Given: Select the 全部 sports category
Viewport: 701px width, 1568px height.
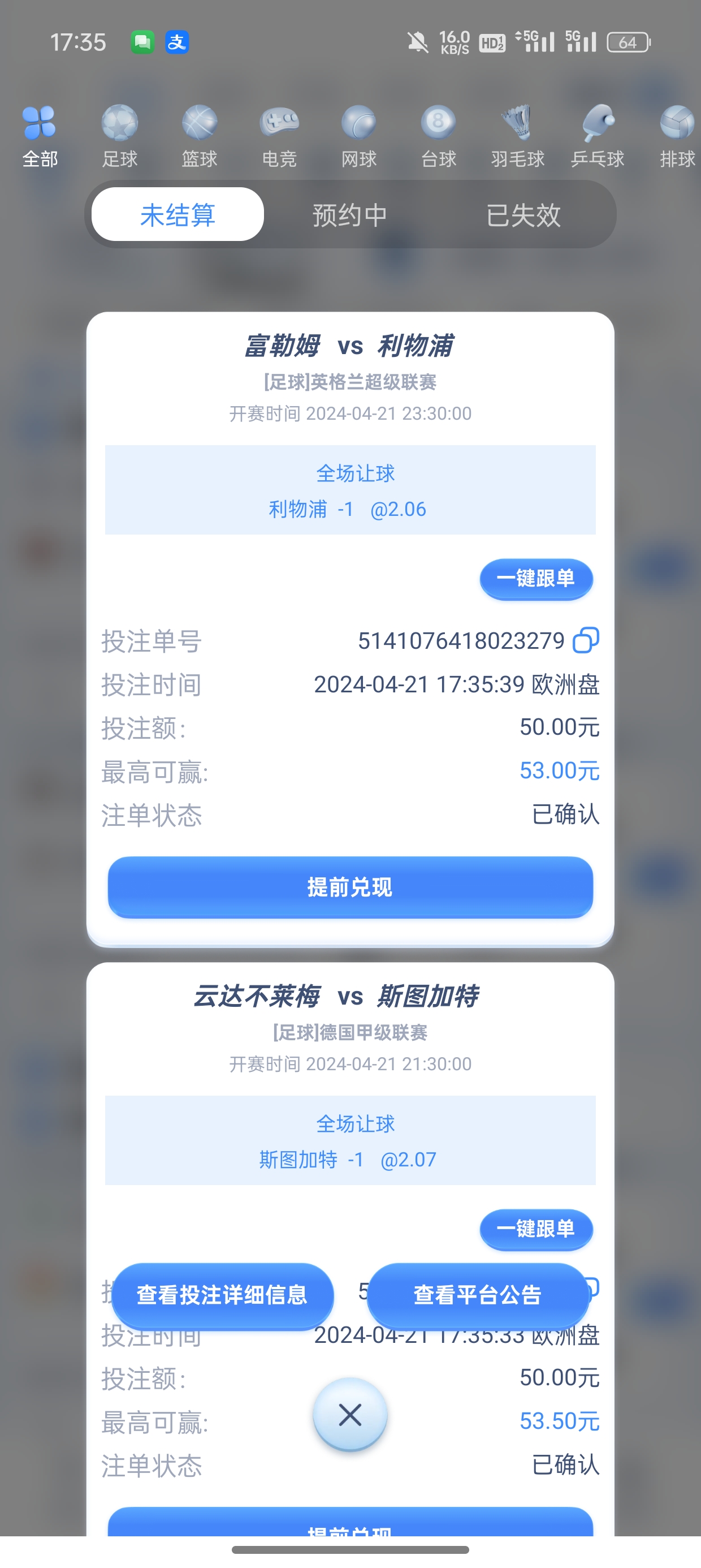Looking at the screenshot, I should tap(40, 136).
